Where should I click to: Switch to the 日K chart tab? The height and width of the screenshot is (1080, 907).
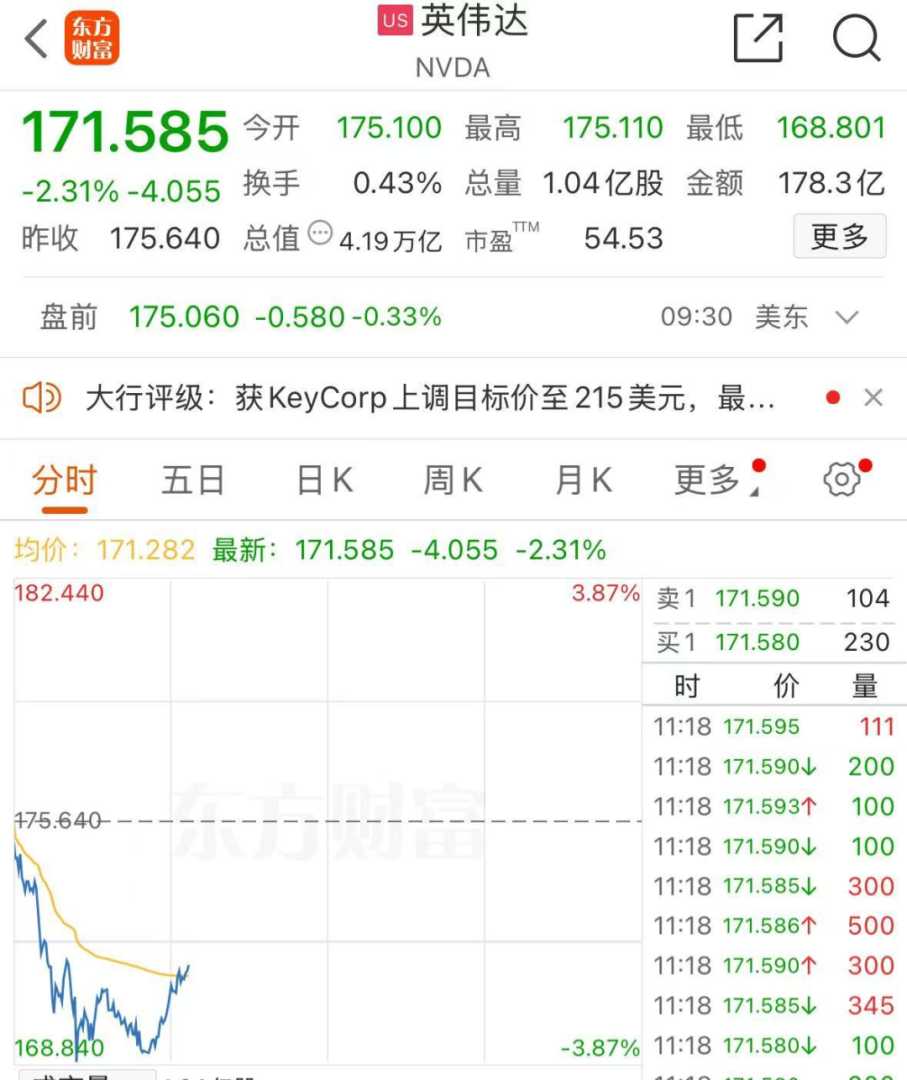coord(325,481)
